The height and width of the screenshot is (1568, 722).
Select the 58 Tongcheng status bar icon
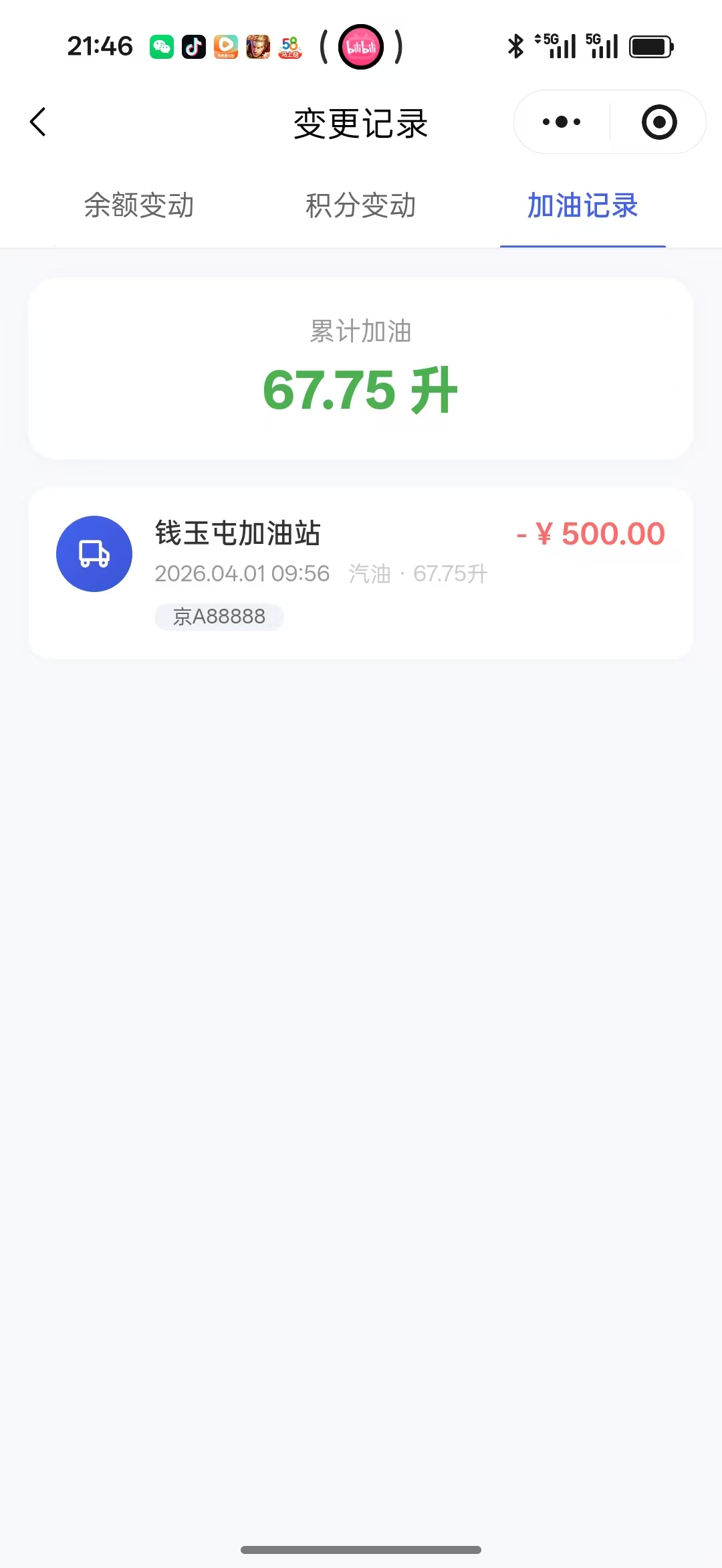291,47
